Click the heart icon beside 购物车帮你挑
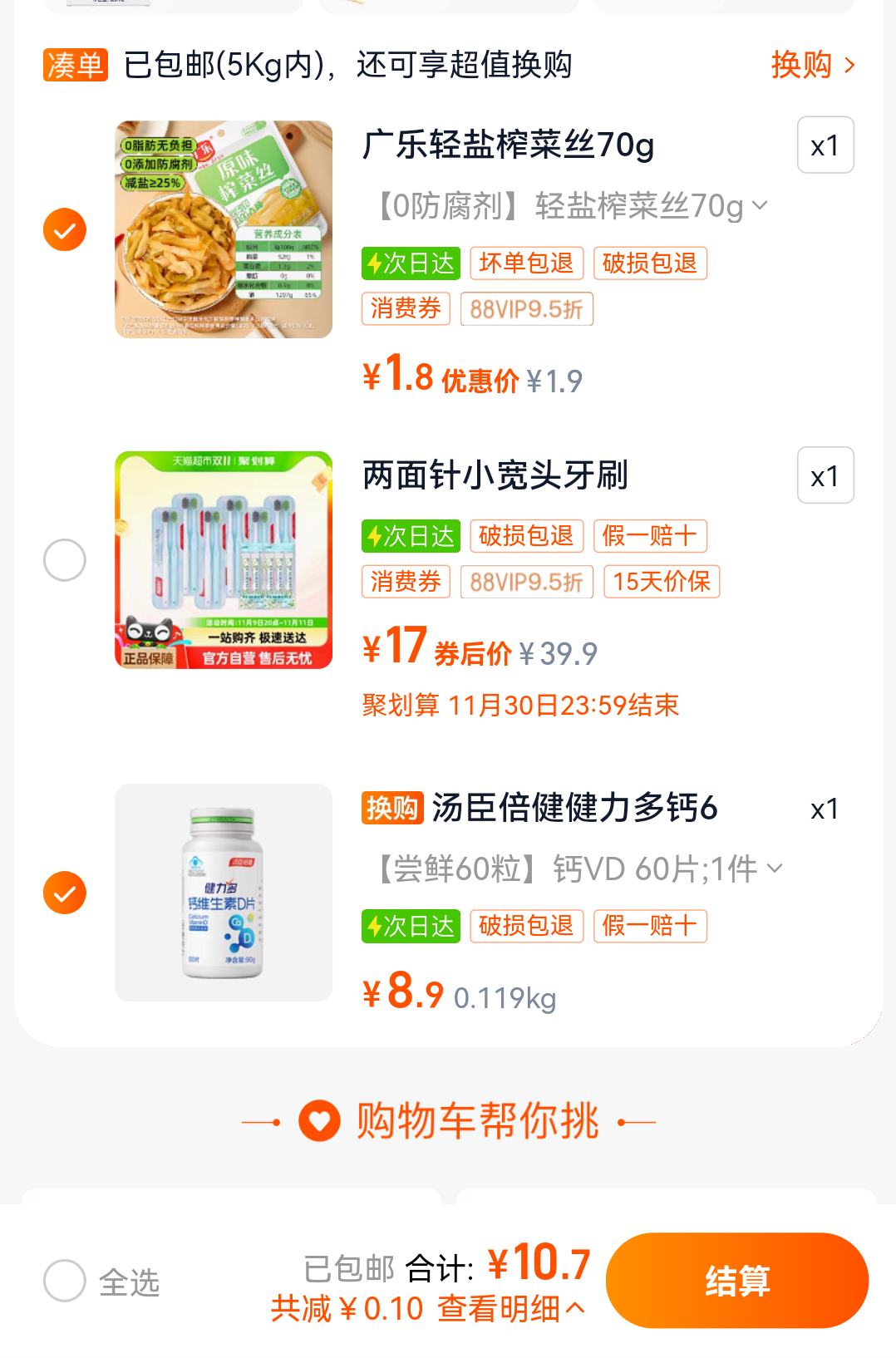 pos(319,1119)
